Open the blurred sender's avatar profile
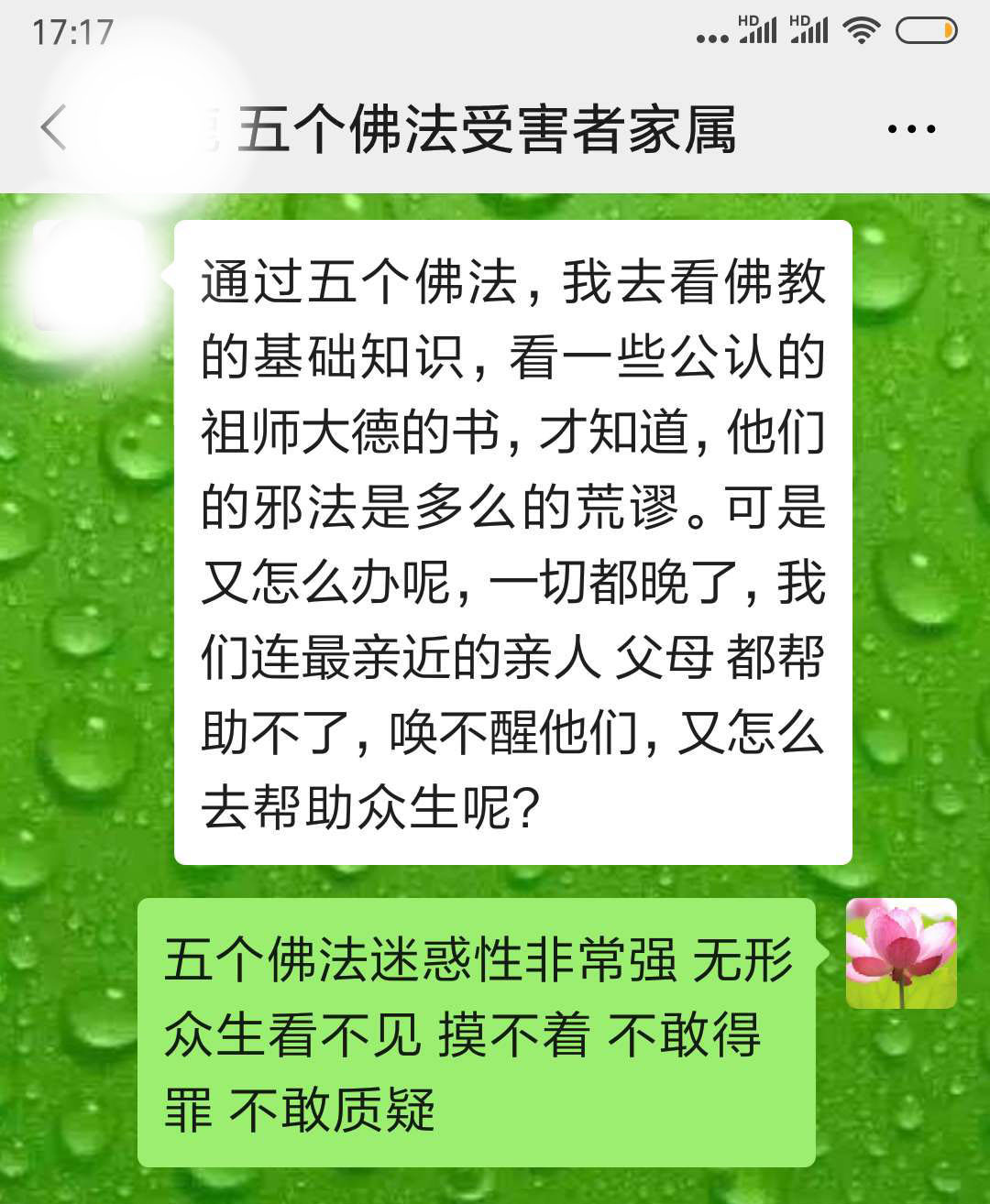990x1204 pixels. click(x=89, y=275)
